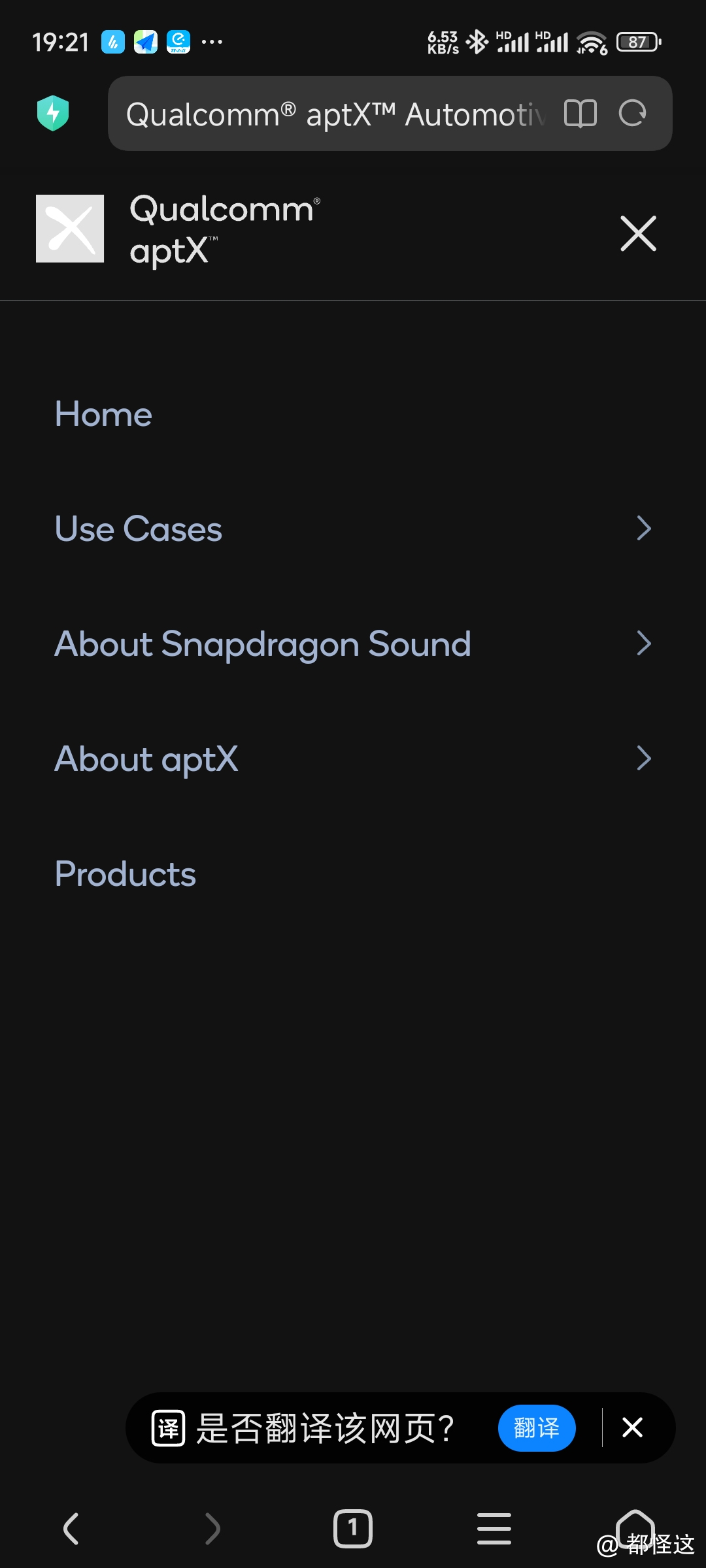Open the Products page

point(126,874)
